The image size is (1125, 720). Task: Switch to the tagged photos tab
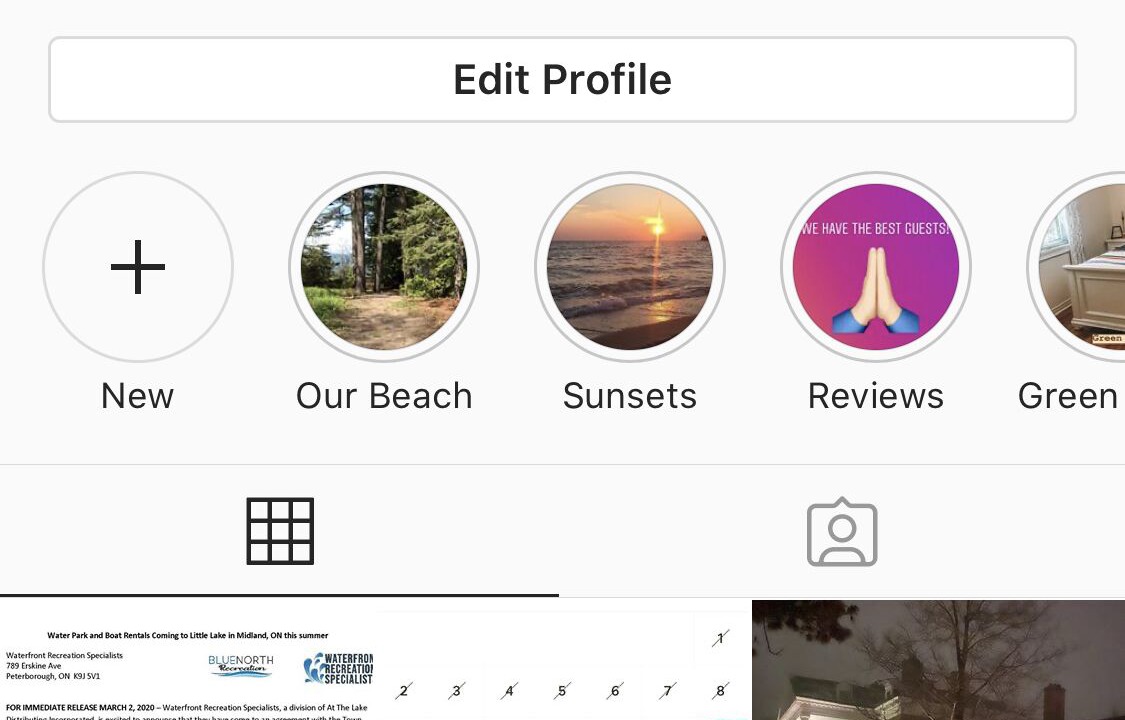[842, 531]
